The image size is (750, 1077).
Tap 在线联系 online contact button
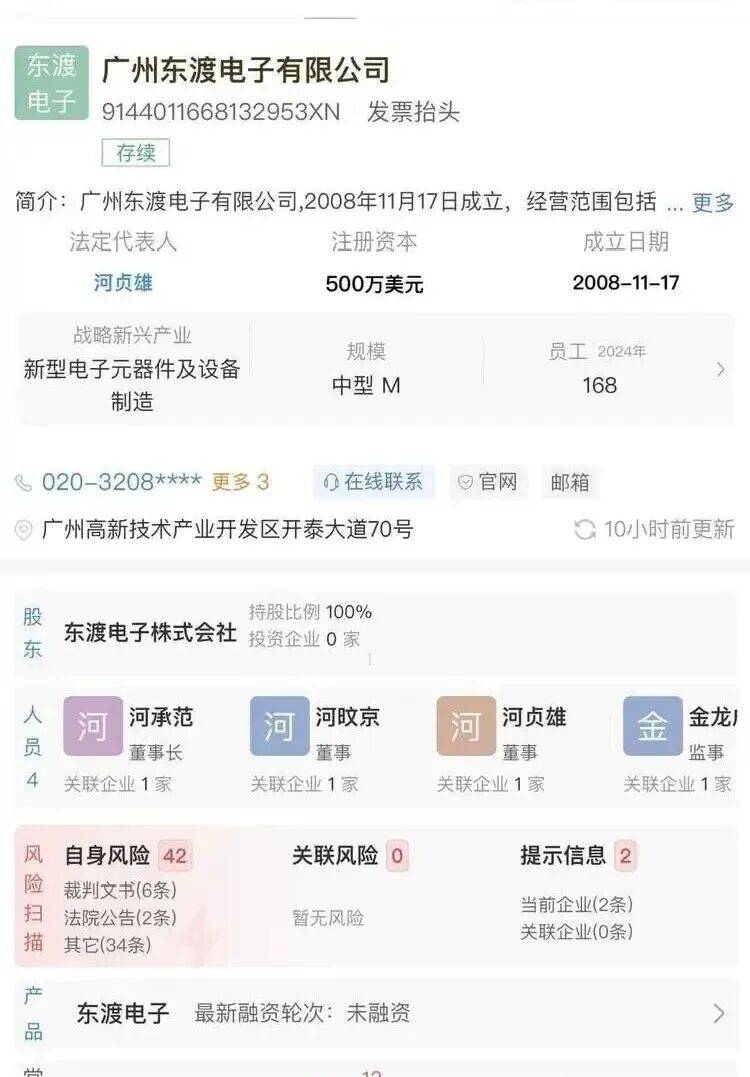click(x=373, y=482)
